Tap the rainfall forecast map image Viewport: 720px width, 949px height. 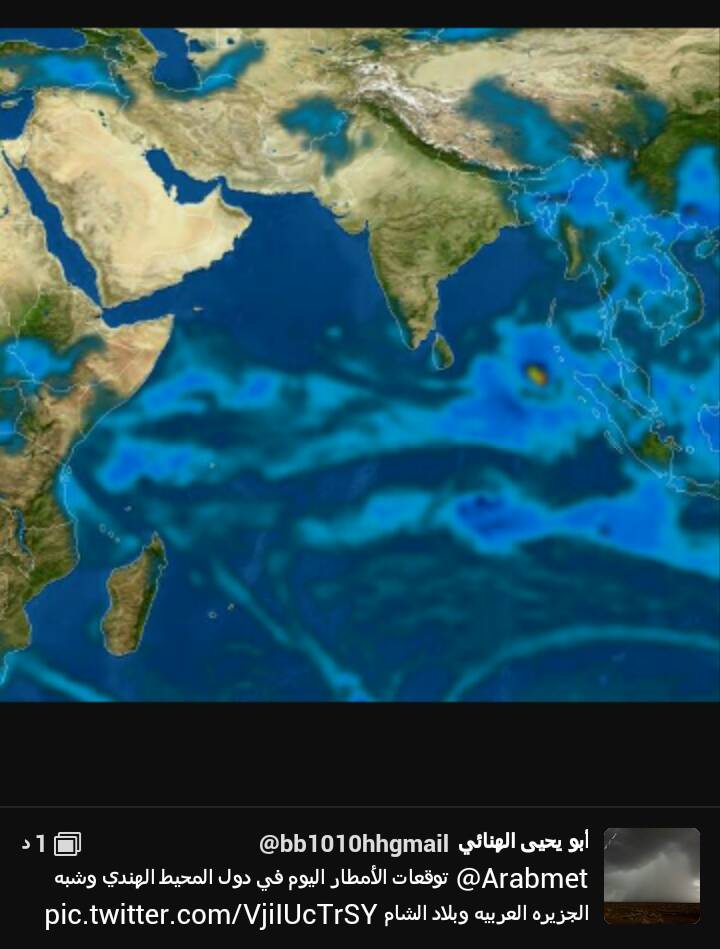point(360,365)
